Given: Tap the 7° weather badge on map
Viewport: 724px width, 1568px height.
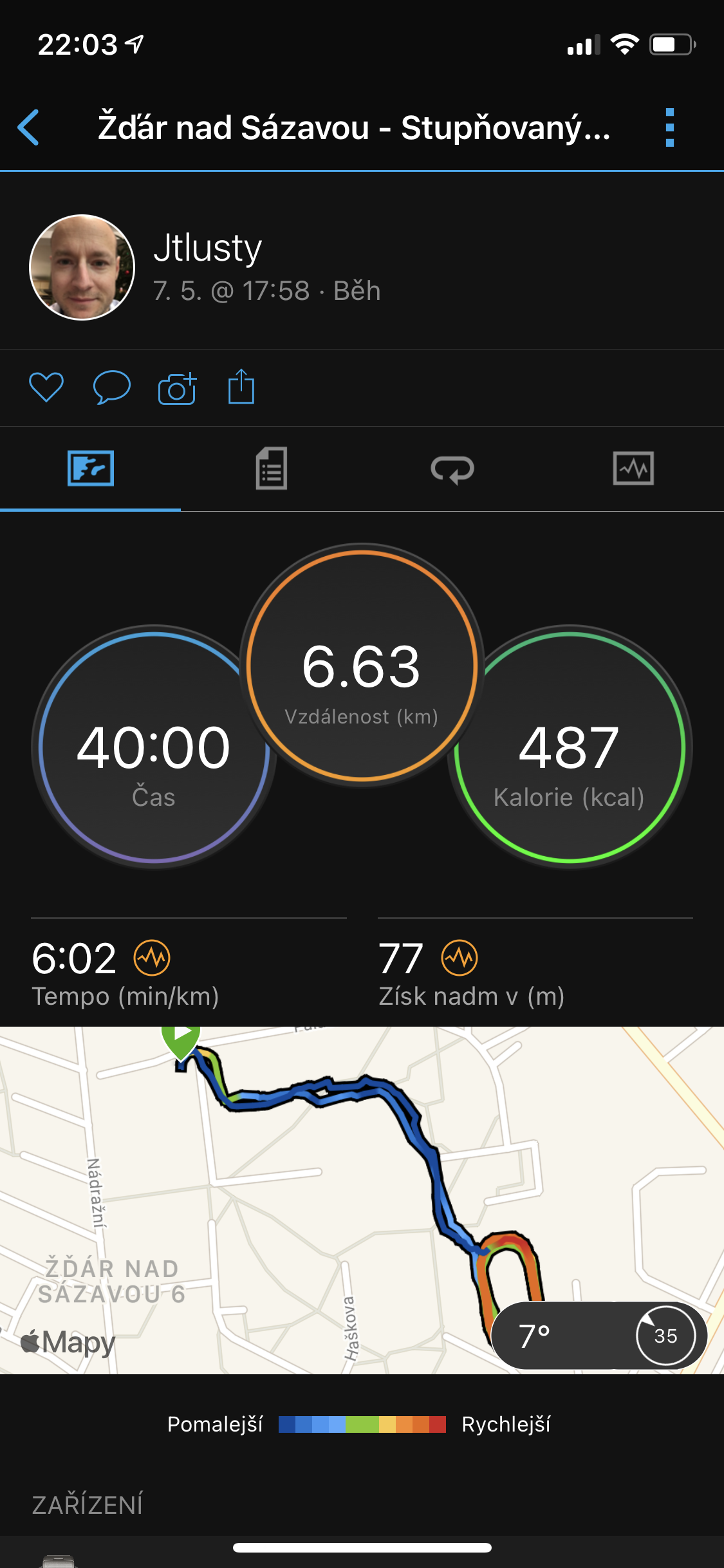Looking at the screenshot, I should coord(599,1336).
